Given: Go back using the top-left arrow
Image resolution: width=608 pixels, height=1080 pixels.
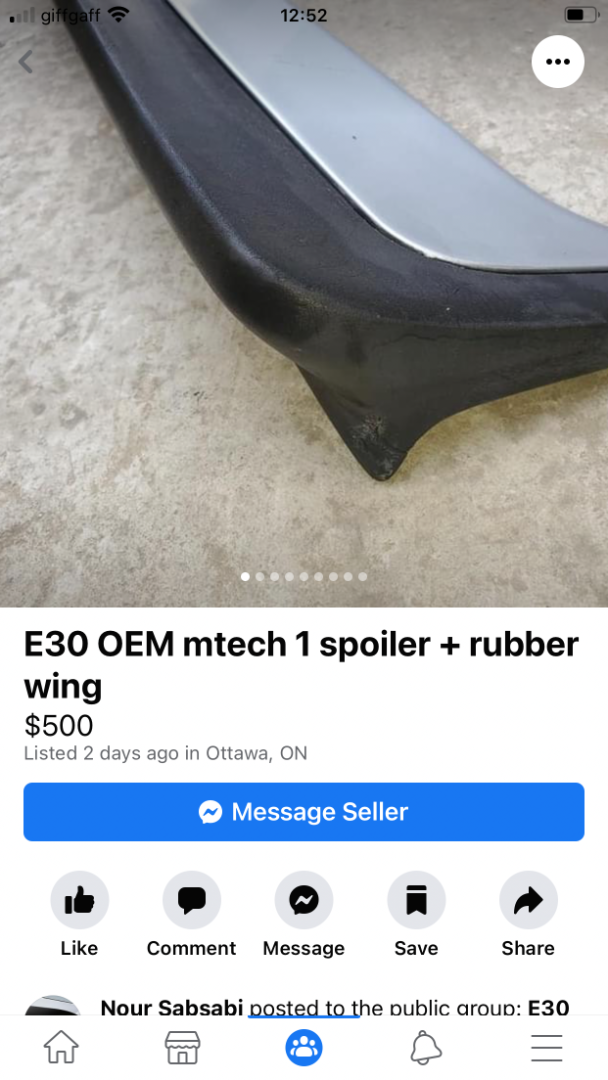Looking at the screenshot, I should [x=26, y=62].
